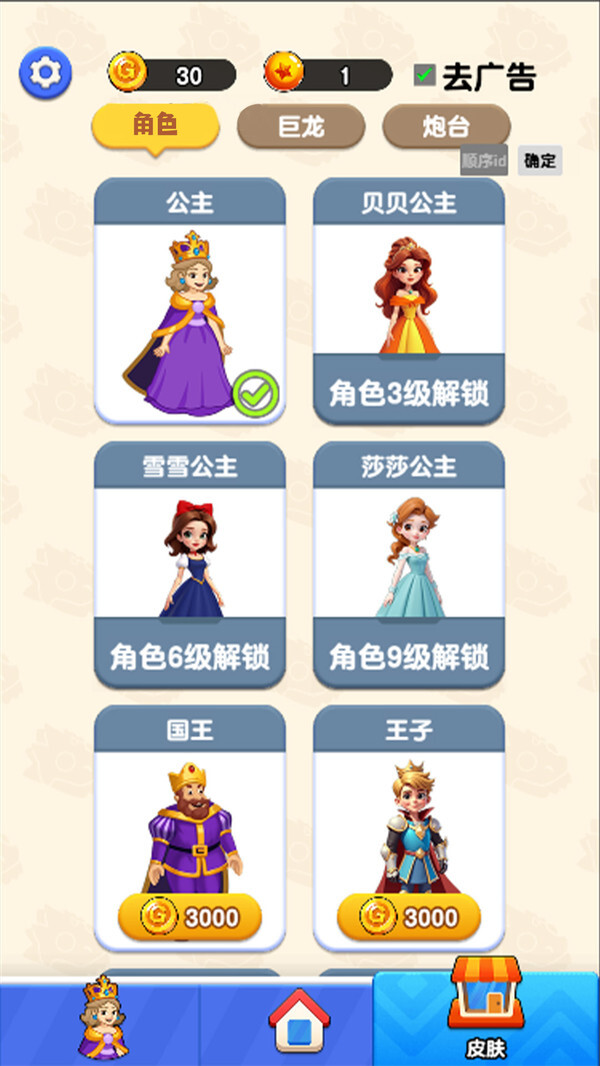Image resolution: width=600 pixels, height=1066 pixels.
Task: Open the 雪雪公主 character card
Action: (190, 565)
